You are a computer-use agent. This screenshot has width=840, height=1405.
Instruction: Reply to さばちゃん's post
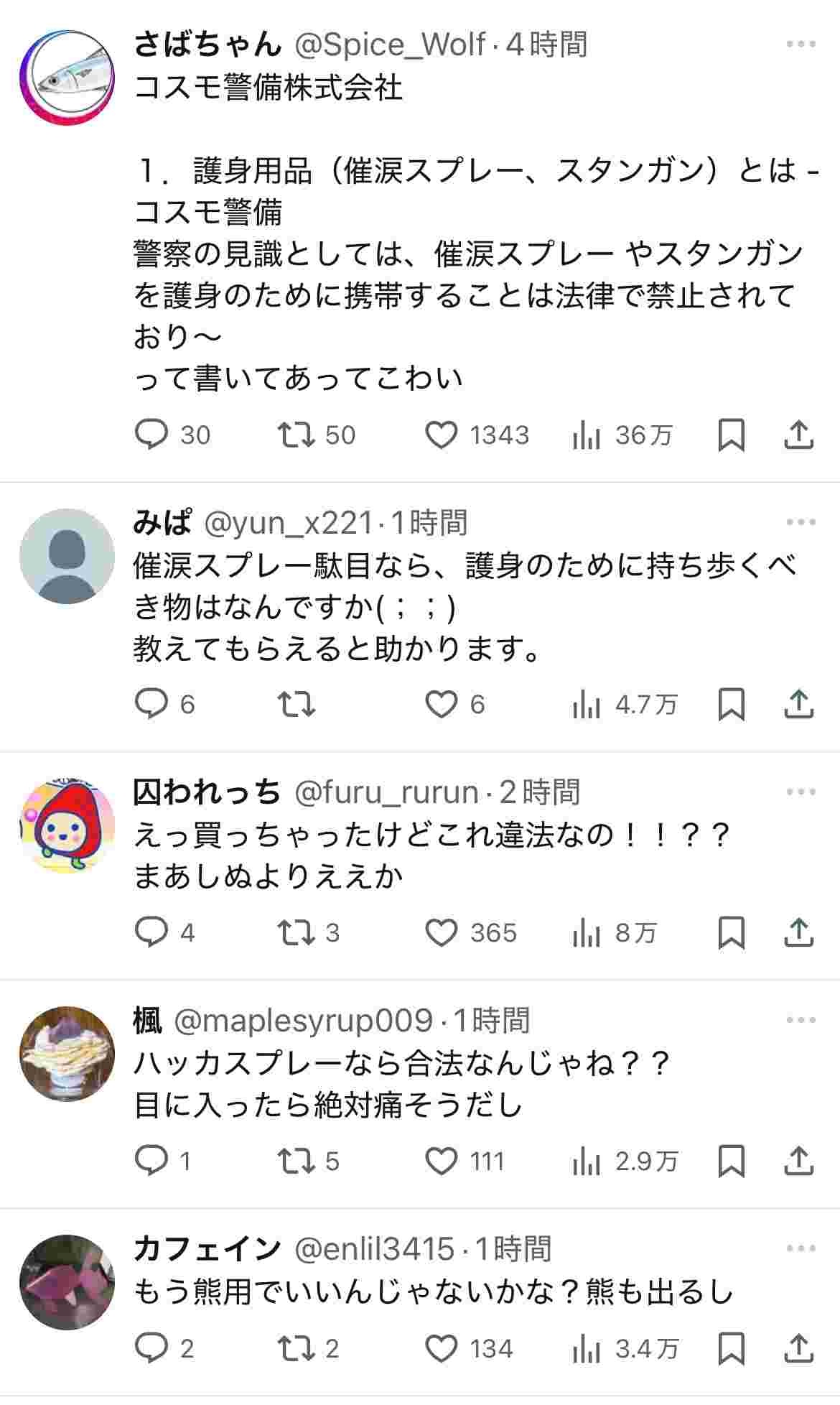151,435
